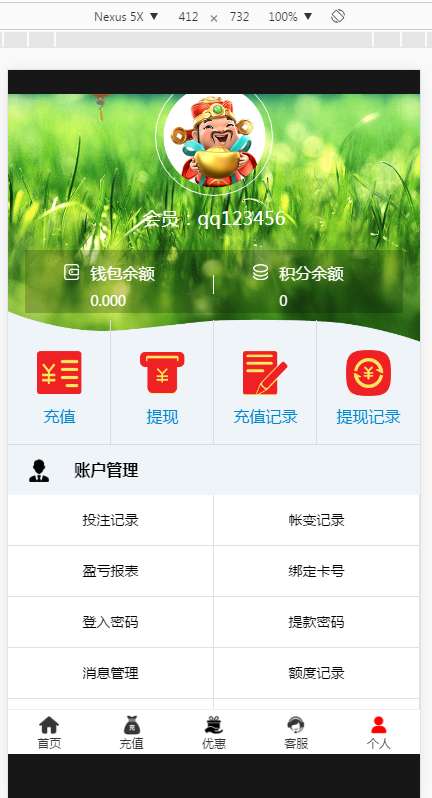Rotate the device orientation

pos(338,17)
